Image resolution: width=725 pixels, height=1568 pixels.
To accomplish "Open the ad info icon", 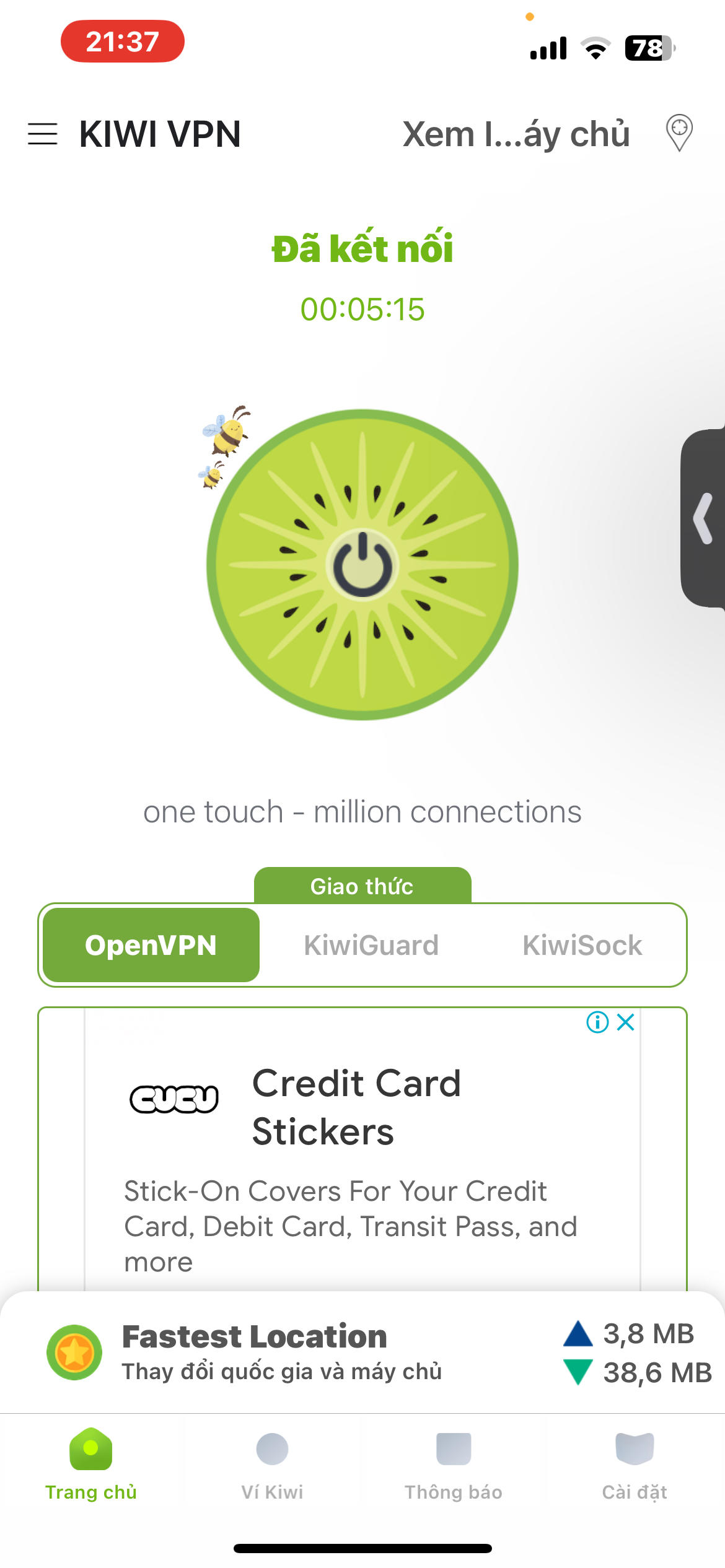I will pos(597,1022).
